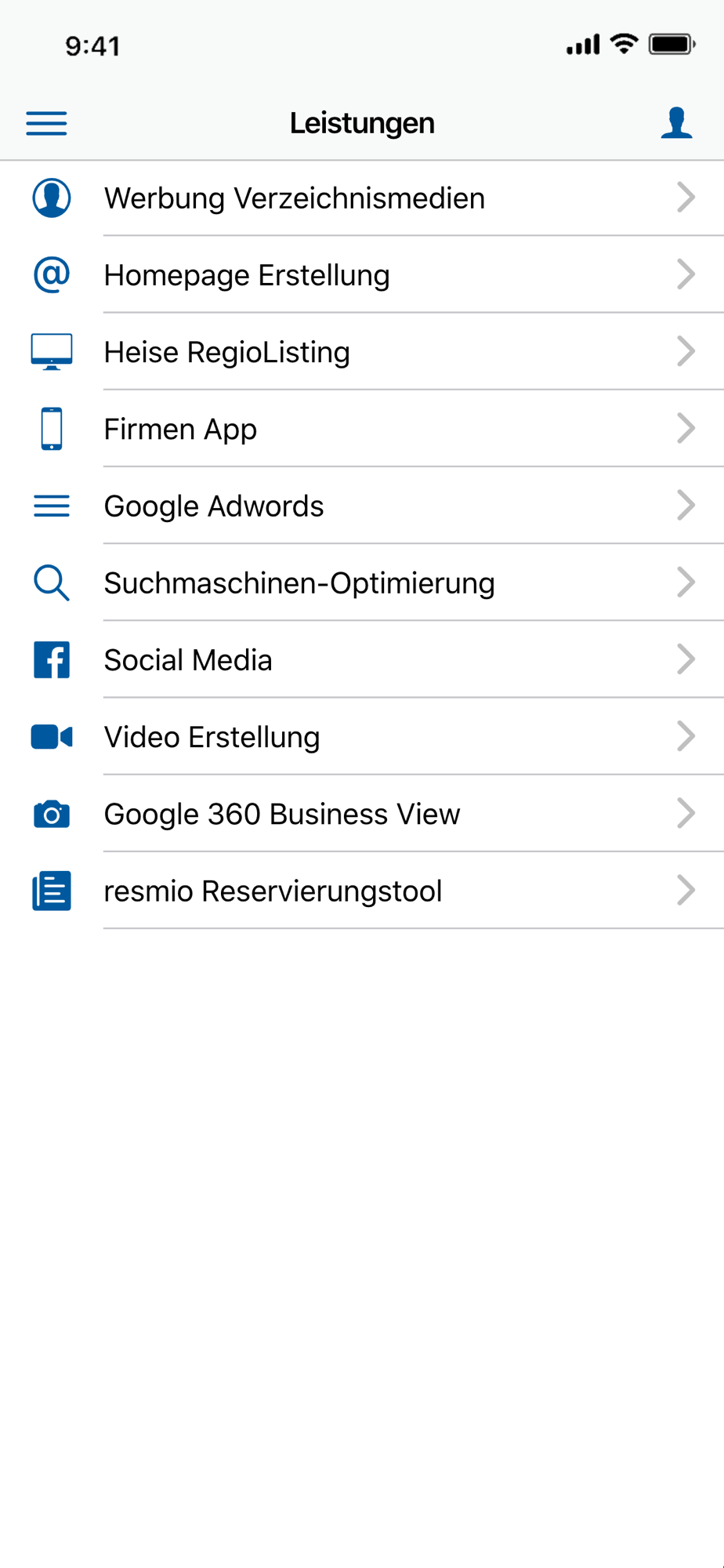View Video Erstellung
This screenshot has height=1568, width=724.
(x=362, y=737)
